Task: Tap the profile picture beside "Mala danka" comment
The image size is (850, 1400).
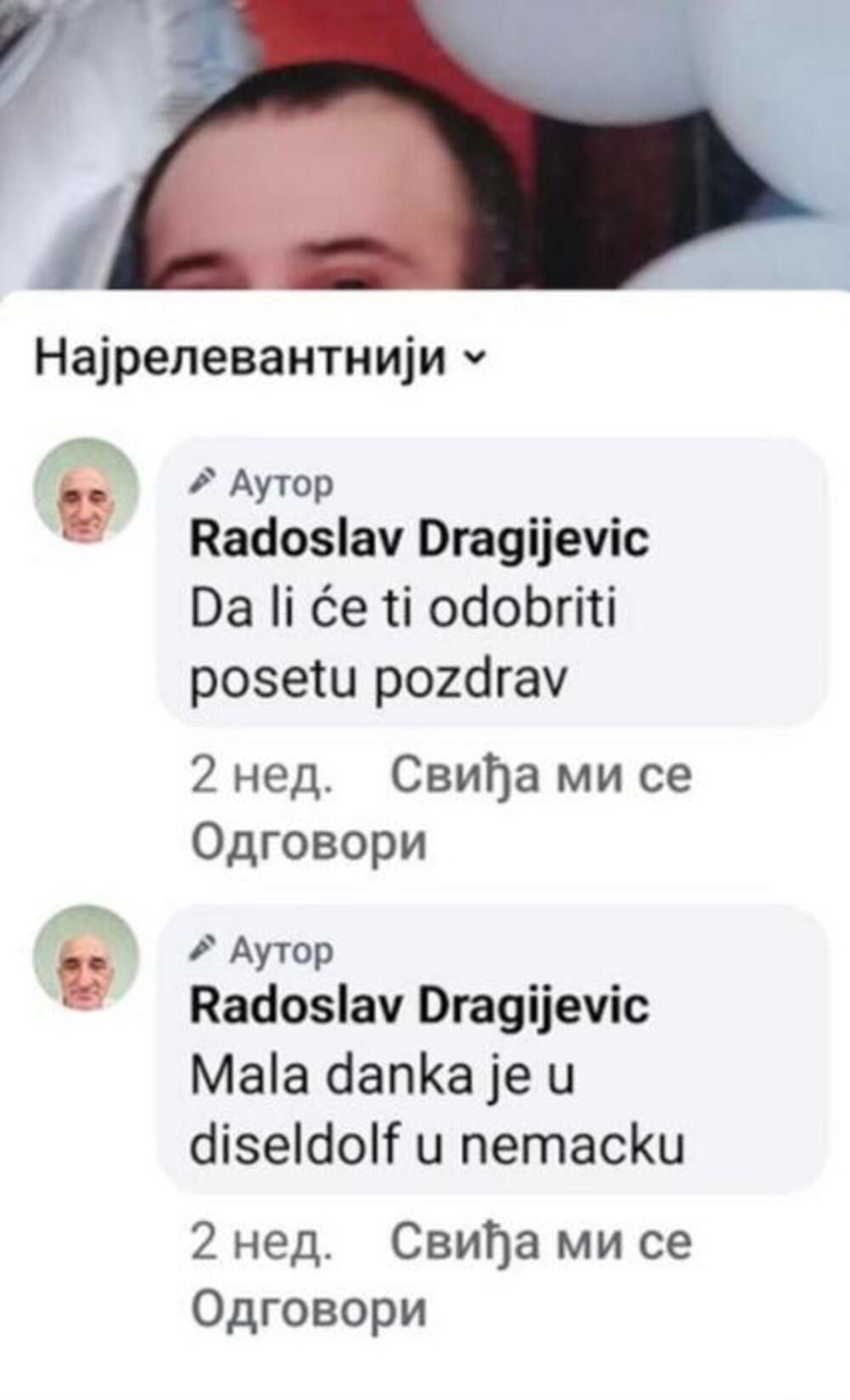Action: click(x=86, y=957)
